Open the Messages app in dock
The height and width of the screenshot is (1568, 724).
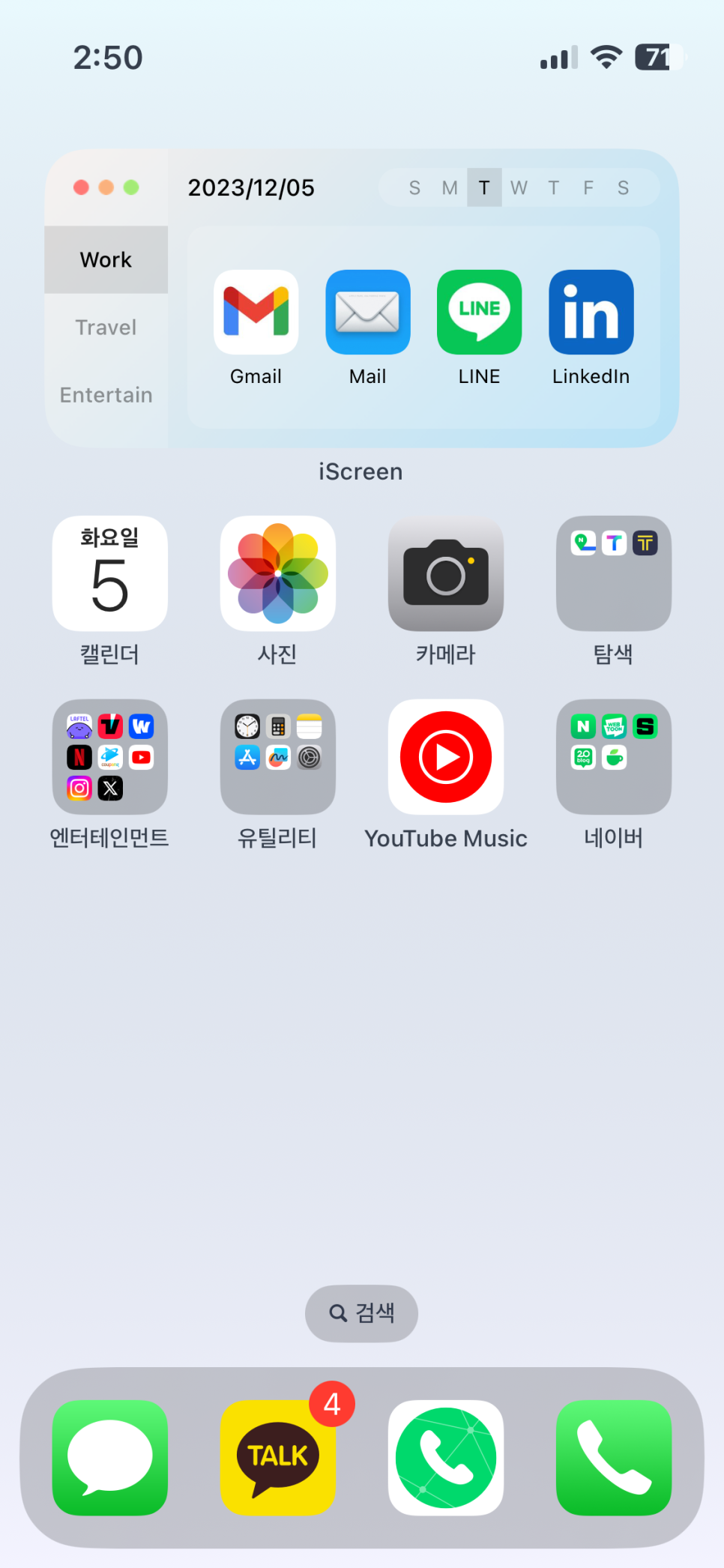click(109, 1458)
